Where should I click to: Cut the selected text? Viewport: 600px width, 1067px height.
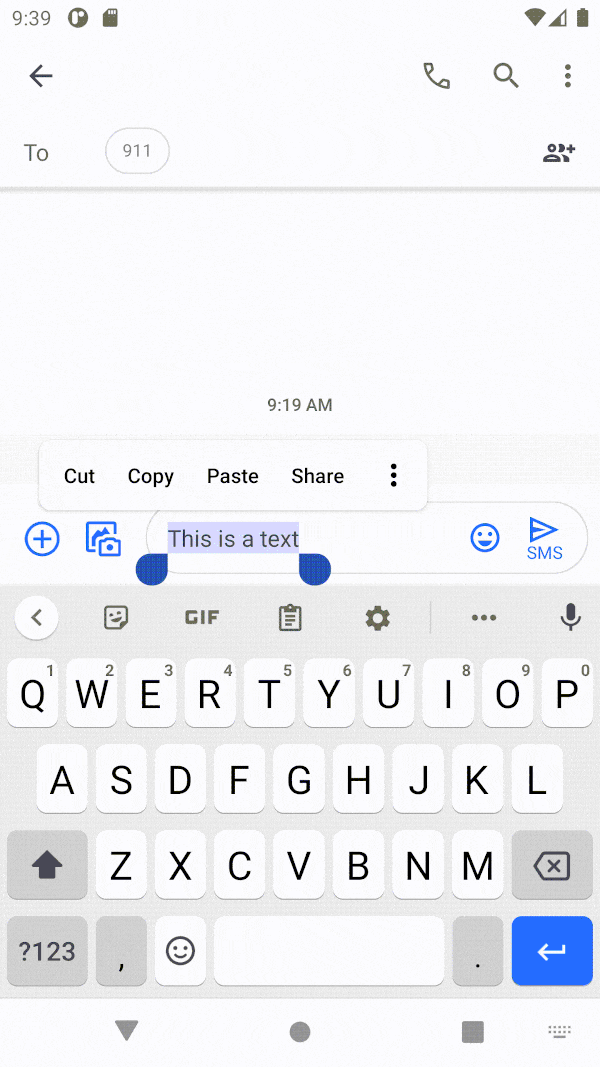pos(79,476)
